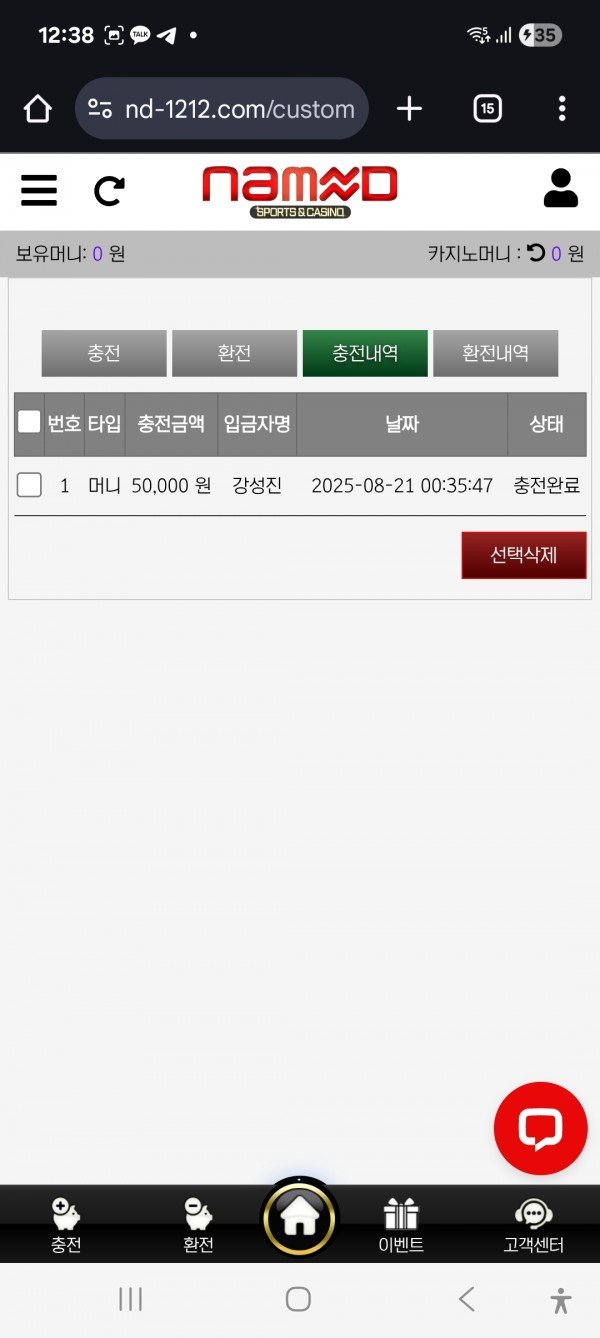Go to 충전 in bottom navigation
This screenshot has height=1338, width=600.
tap(66, 1227)
